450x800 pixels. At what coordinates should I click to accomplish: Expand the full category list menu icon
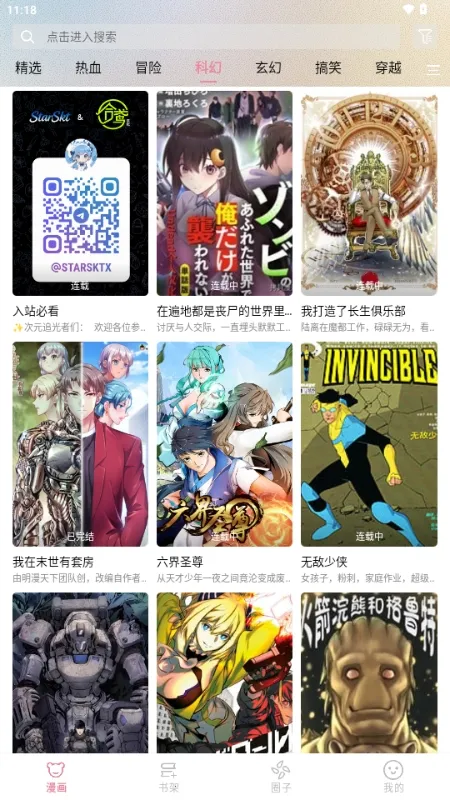(433, 70)
